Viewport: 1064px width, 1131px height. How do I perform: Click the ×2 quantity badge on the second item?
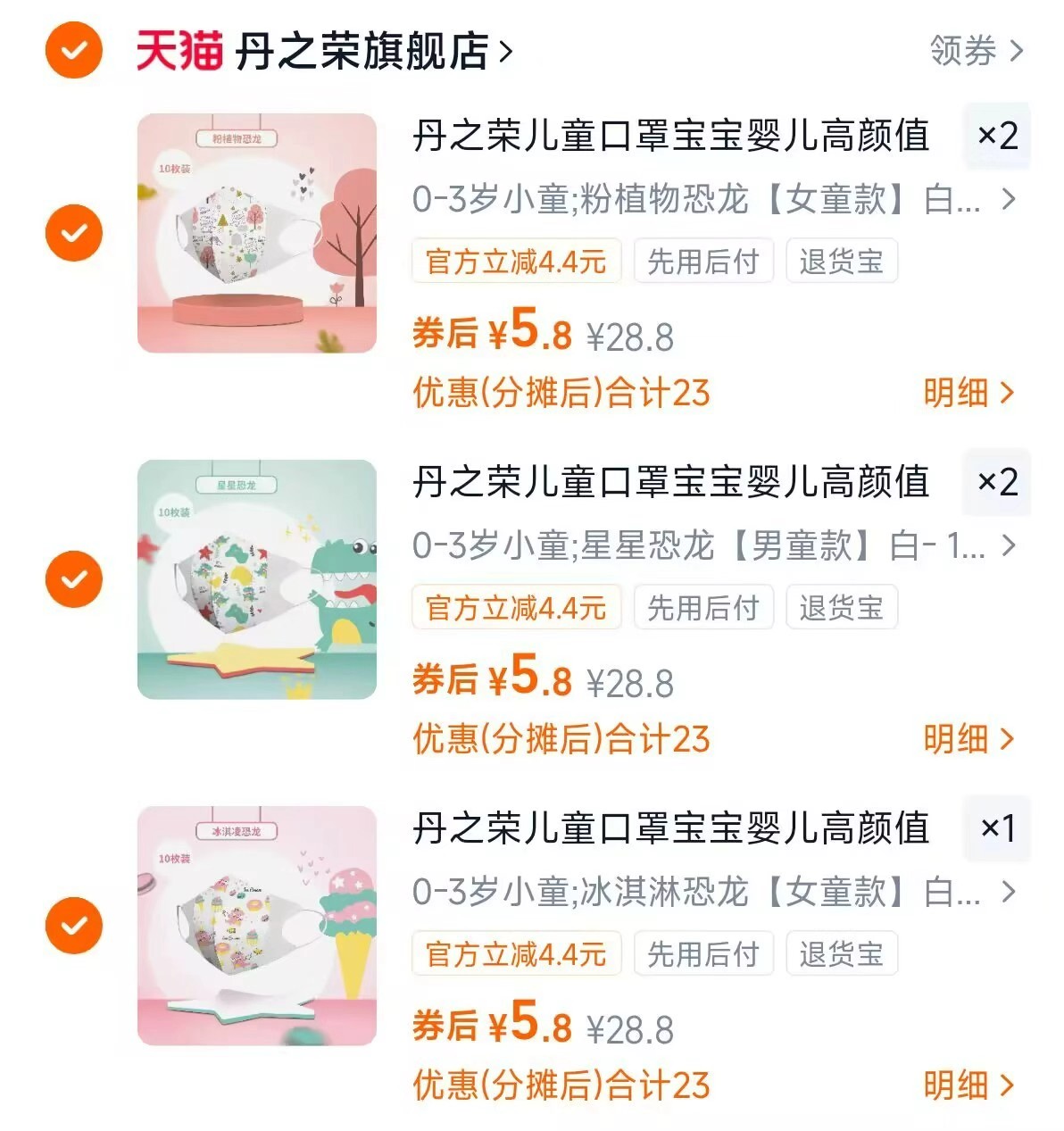click(997, 483)
